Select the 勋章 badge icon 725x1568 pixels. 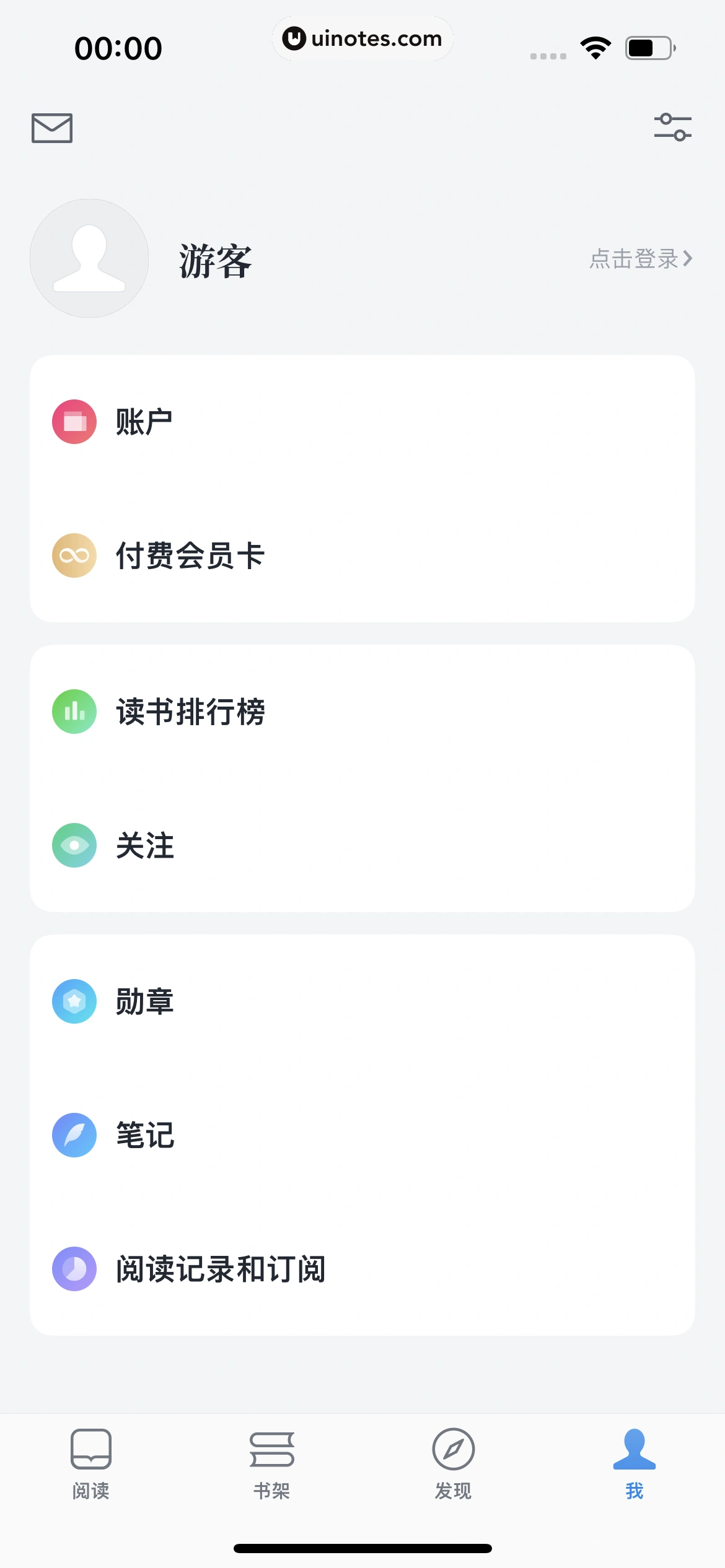pos(74,1001)
